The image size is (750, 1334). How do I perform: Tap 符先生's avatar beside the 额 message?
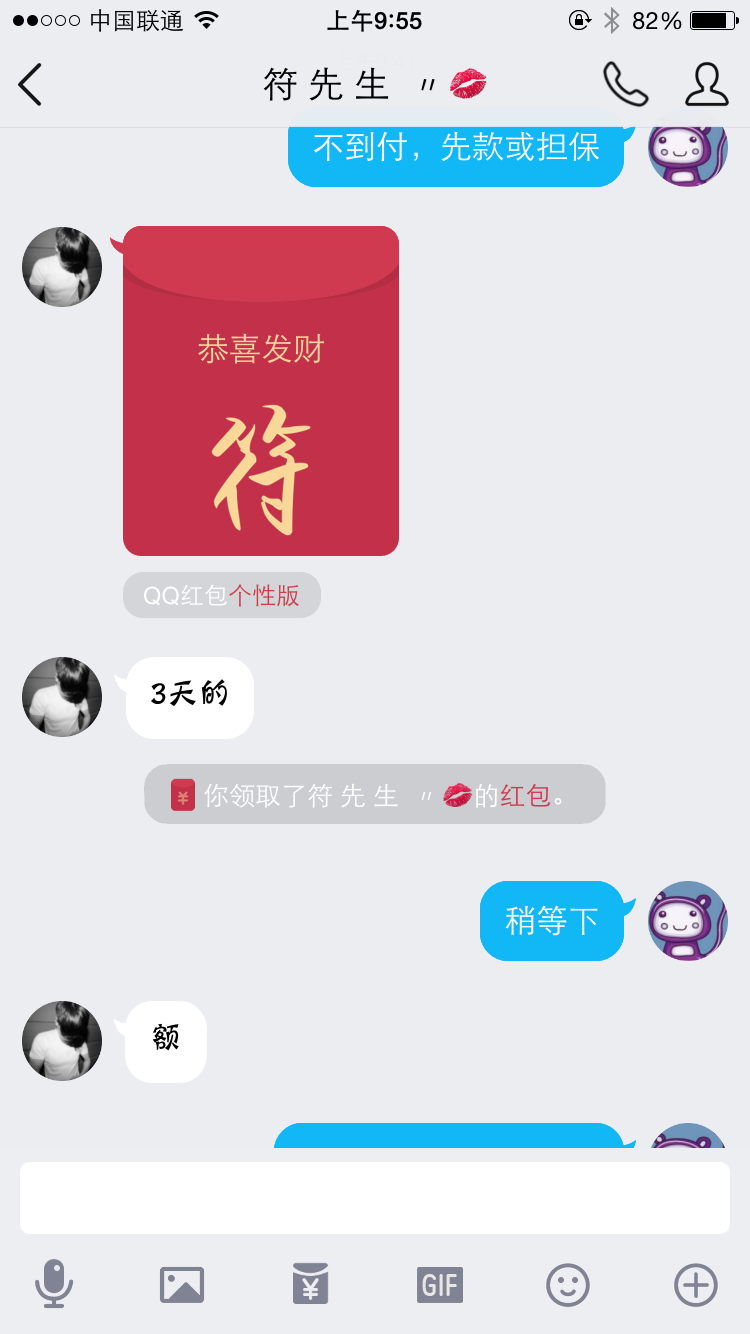[x=62, y=1041]
